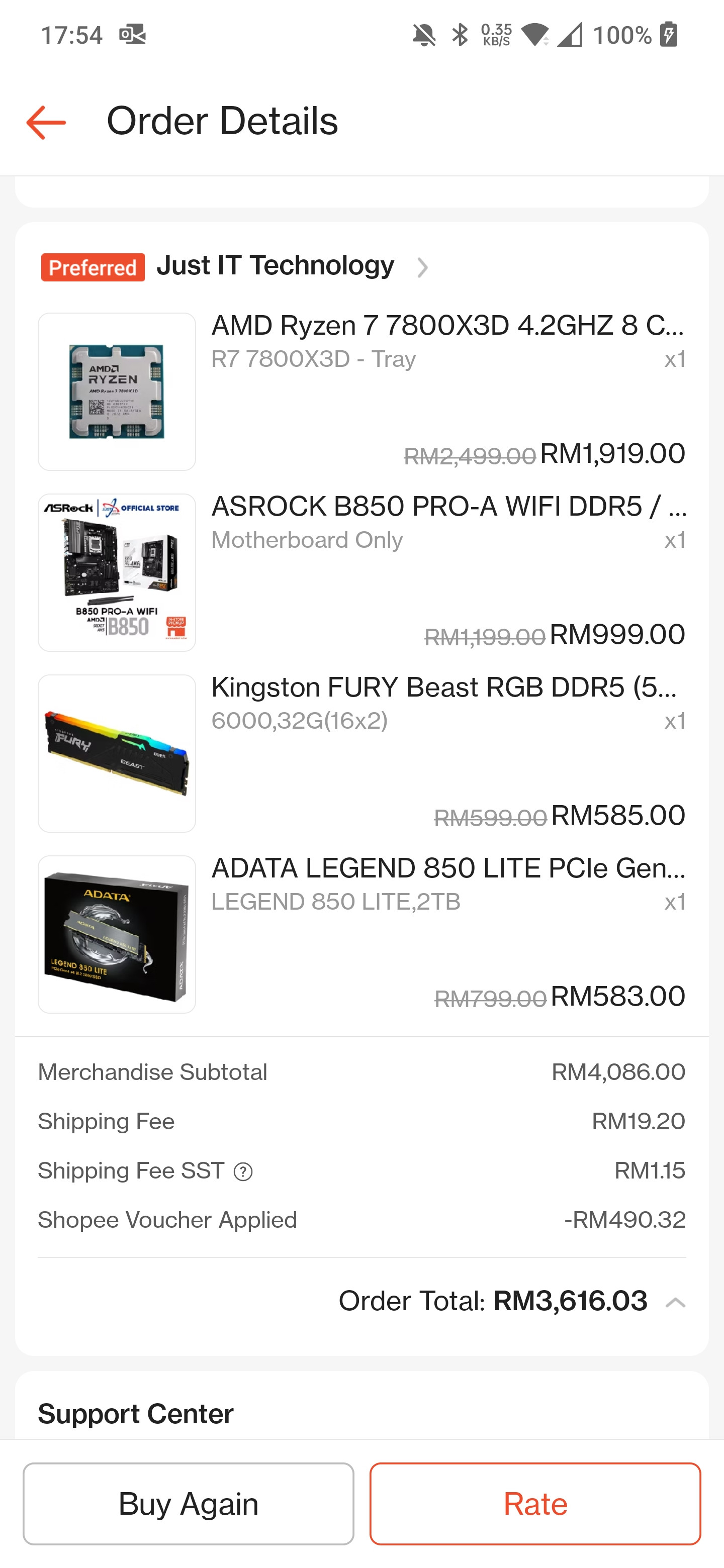The width and height of the screenshot is (724, 1568).
Task: Go back from Order Details
Action: point(46,122)
